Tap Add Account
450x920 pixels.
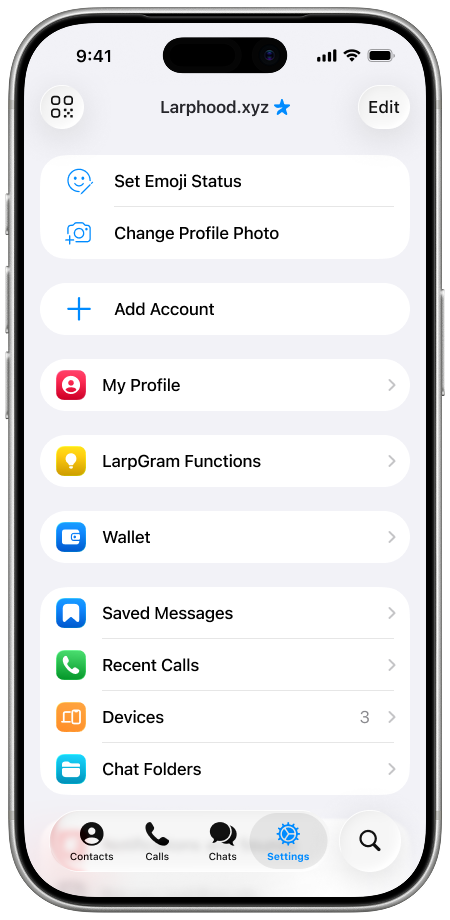point(225,309)
